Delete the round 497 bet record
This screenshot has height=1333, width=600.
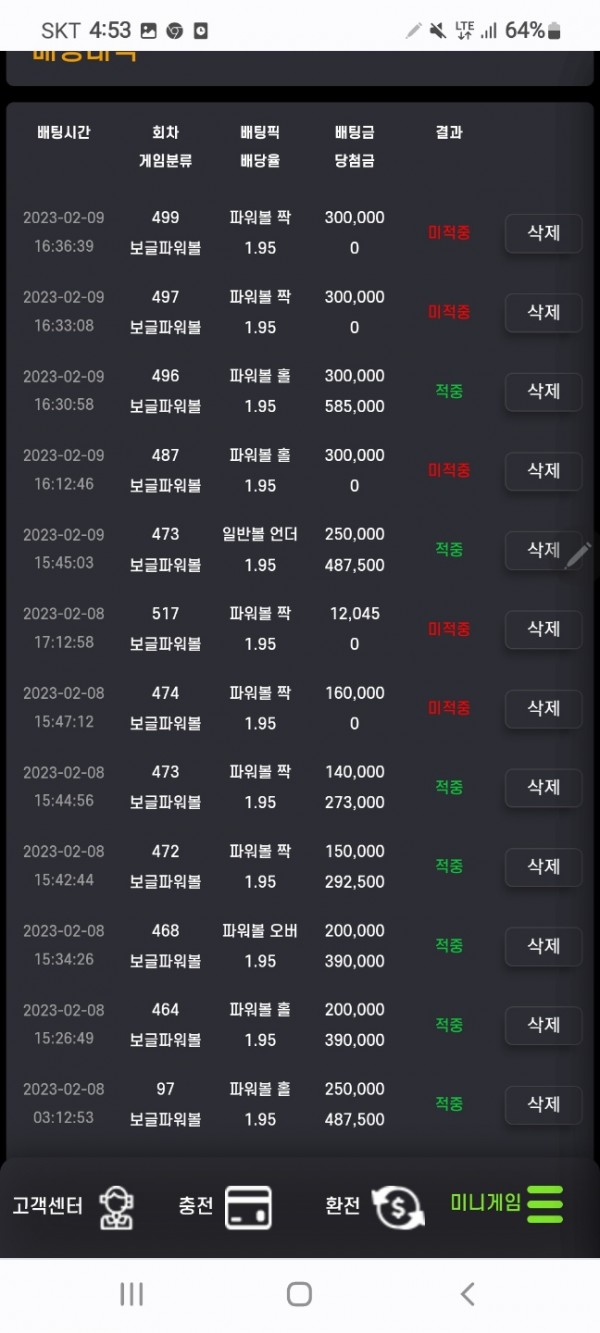[x=543, y=312]
